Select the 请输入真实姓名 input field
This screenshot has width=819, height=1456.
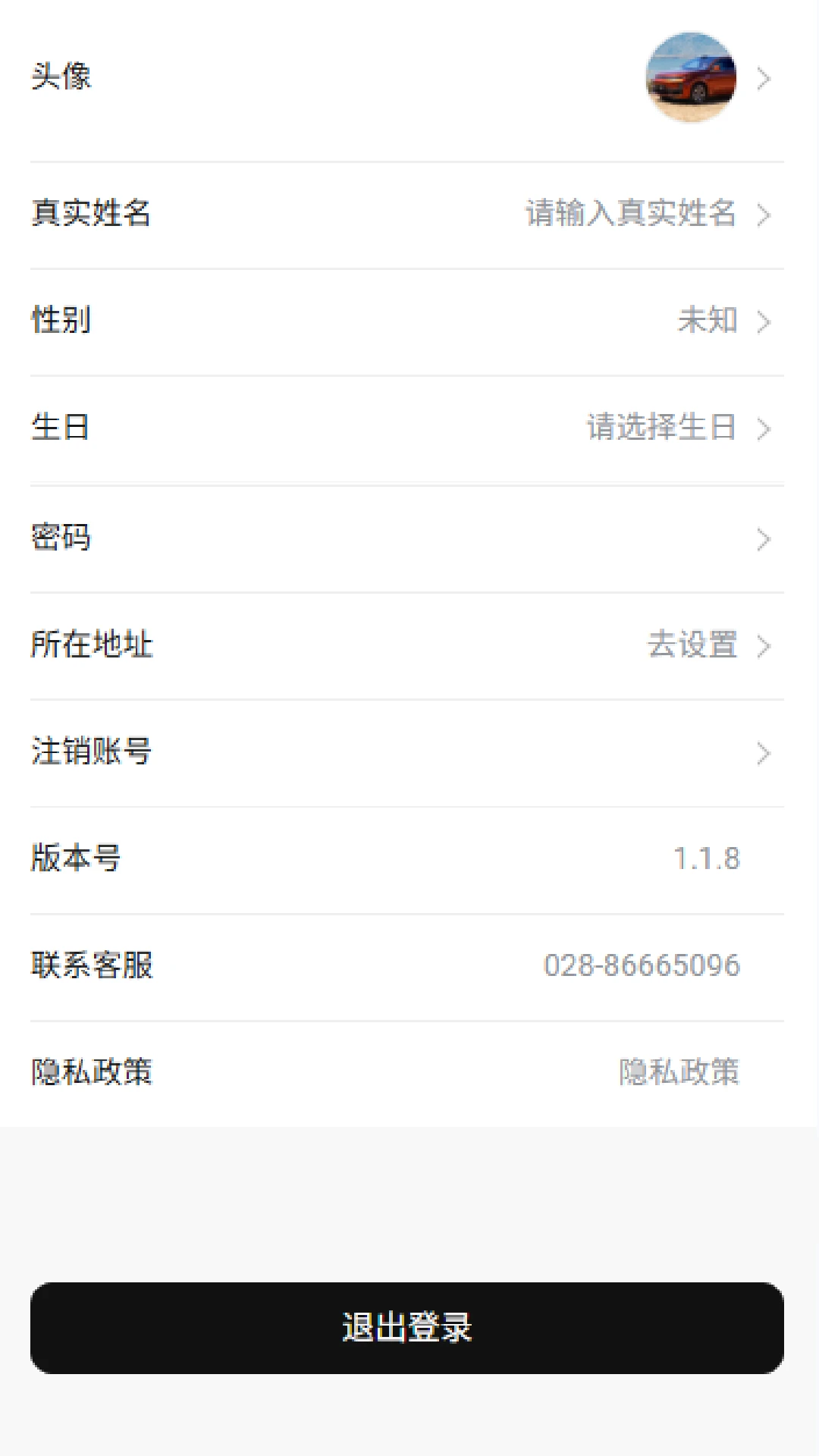pyautogui.click(x=630, y=215)
